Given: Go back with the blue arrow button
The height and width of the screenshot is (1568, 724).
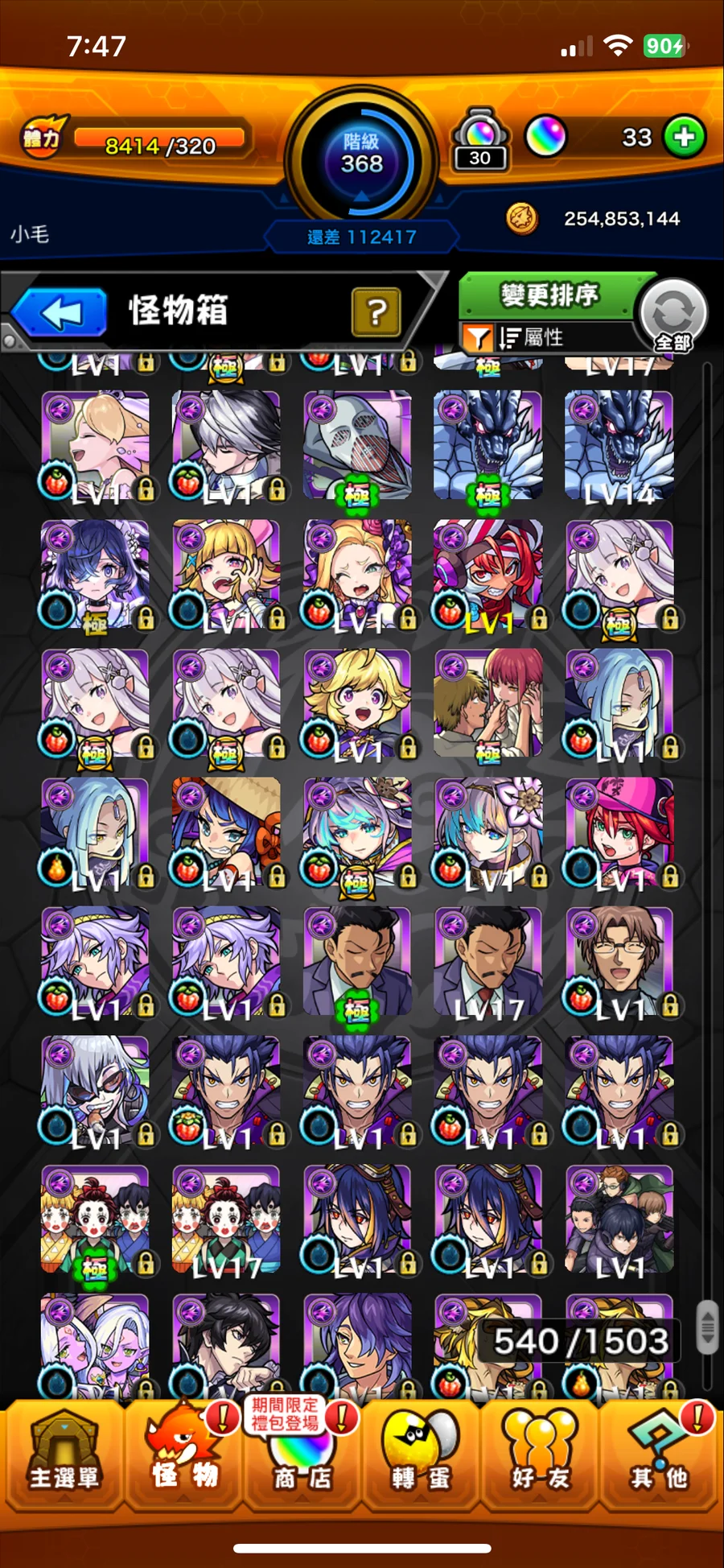Looking at the screenshot, I should tap(60, 312).
